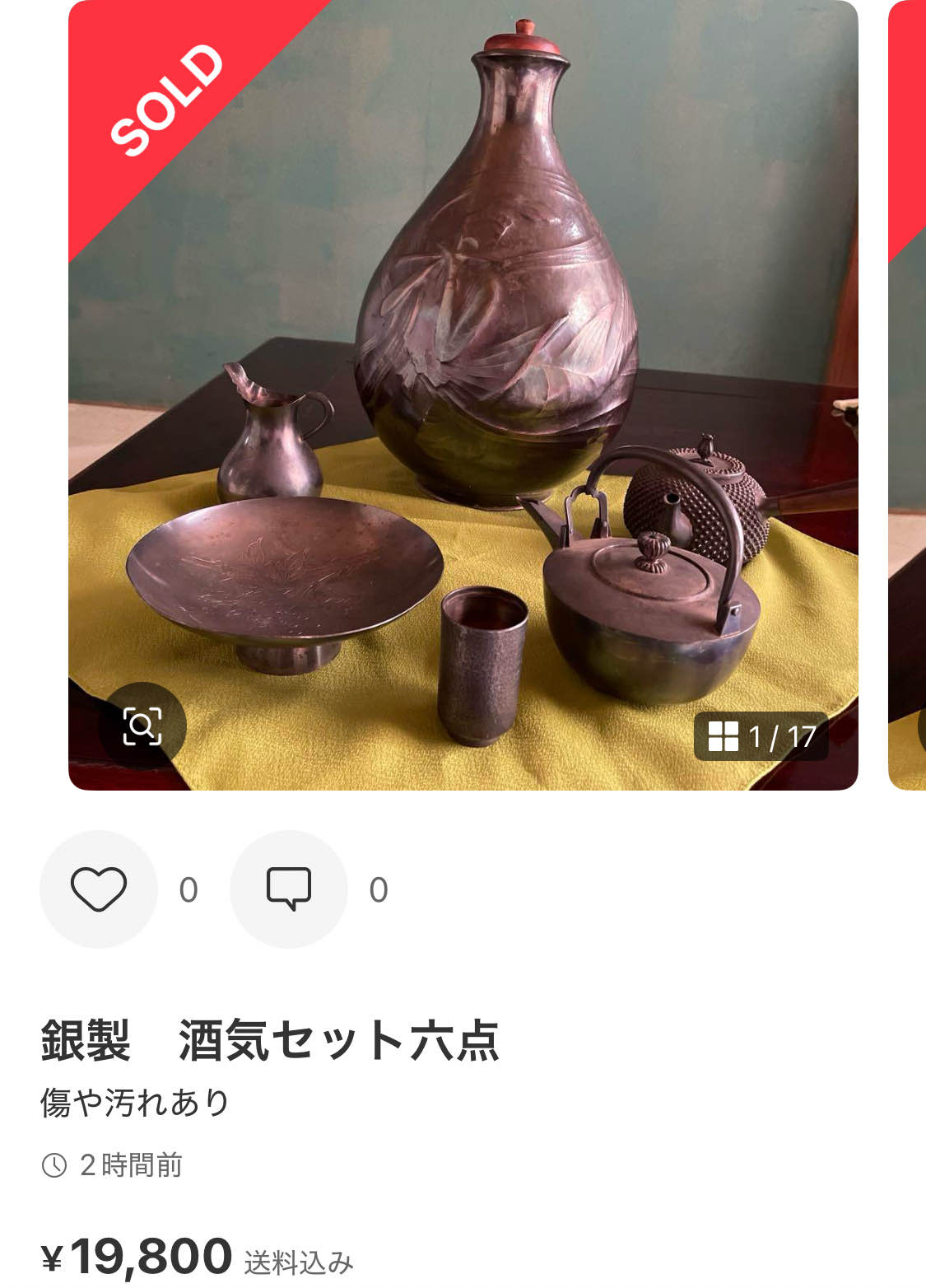Open the 1/17 photo gallery grid

[x=761, y=736]
